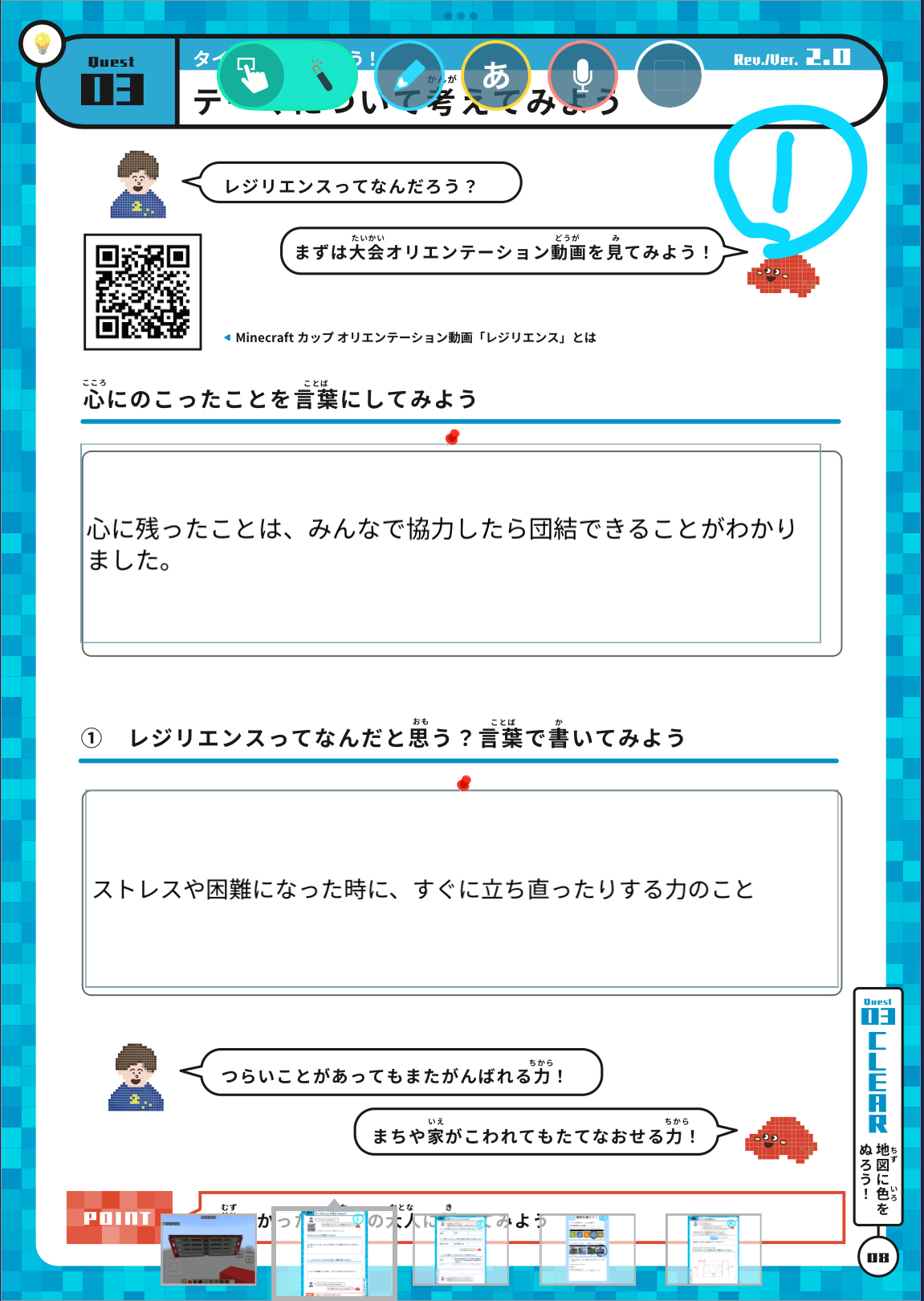Select the あ text input tool
Screen dimensions: 924x1301
(x=496, y=75)
